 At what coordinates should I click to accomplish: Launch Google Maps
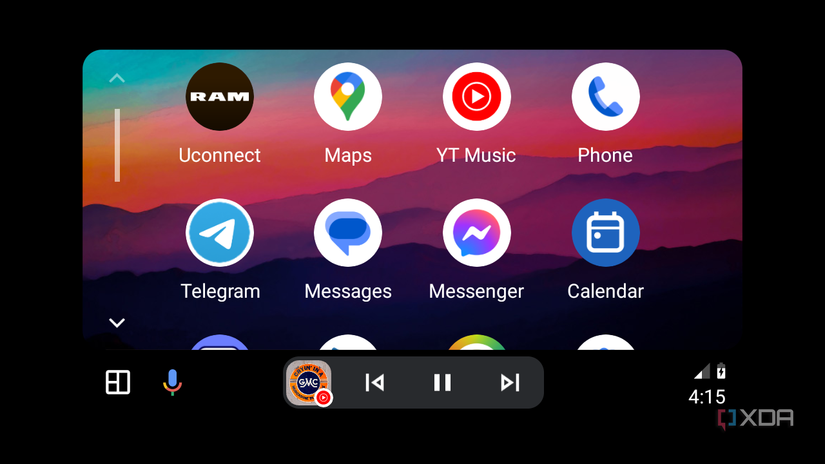(348, 97)
